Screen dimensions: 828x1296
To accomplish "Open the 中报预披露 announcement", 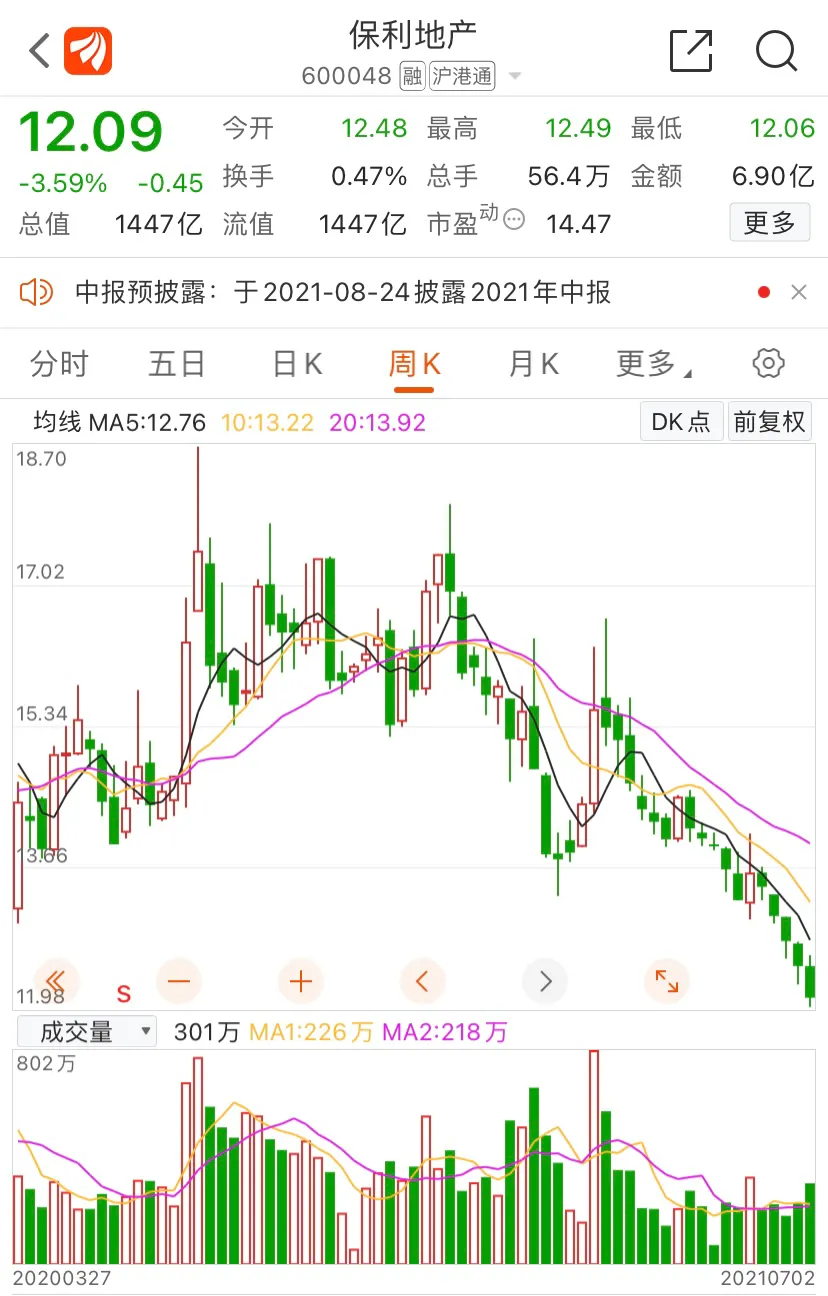I will (x=342, y=292).
